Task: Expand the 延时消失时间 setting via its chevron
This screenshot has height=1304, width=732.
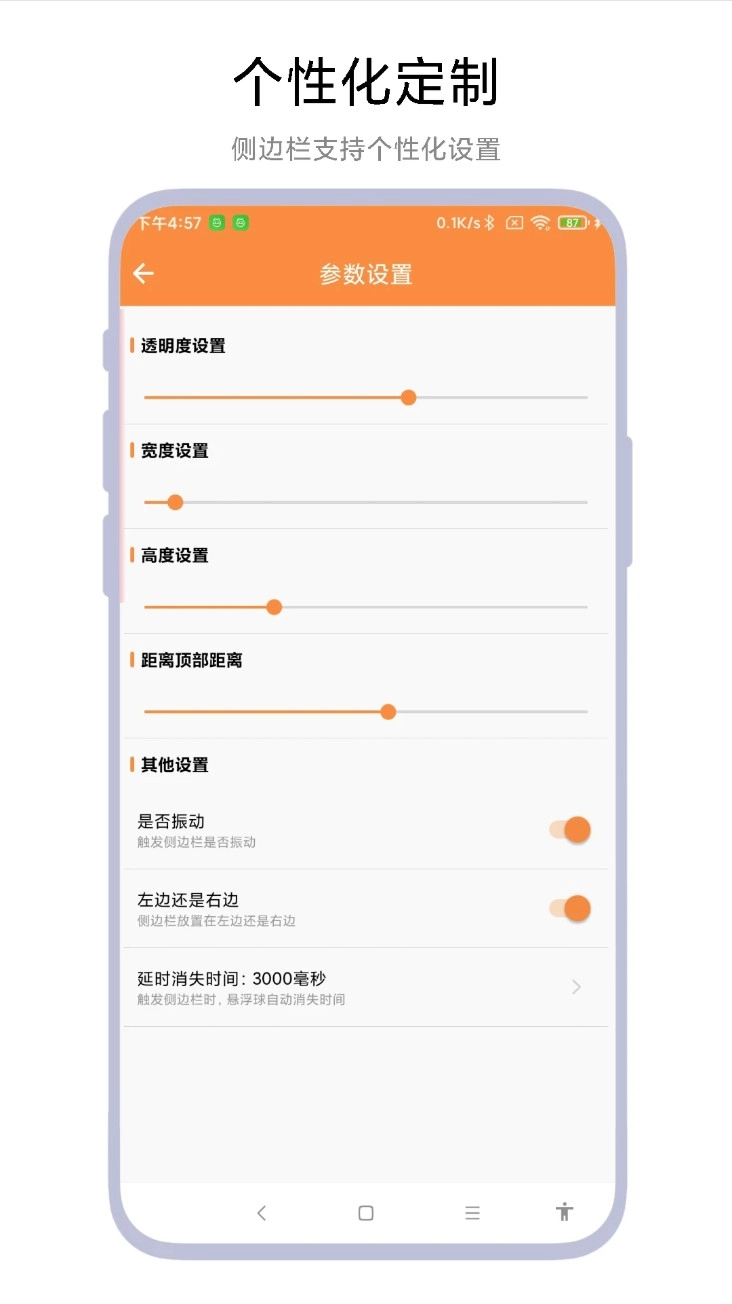Action: pos(576,987)
